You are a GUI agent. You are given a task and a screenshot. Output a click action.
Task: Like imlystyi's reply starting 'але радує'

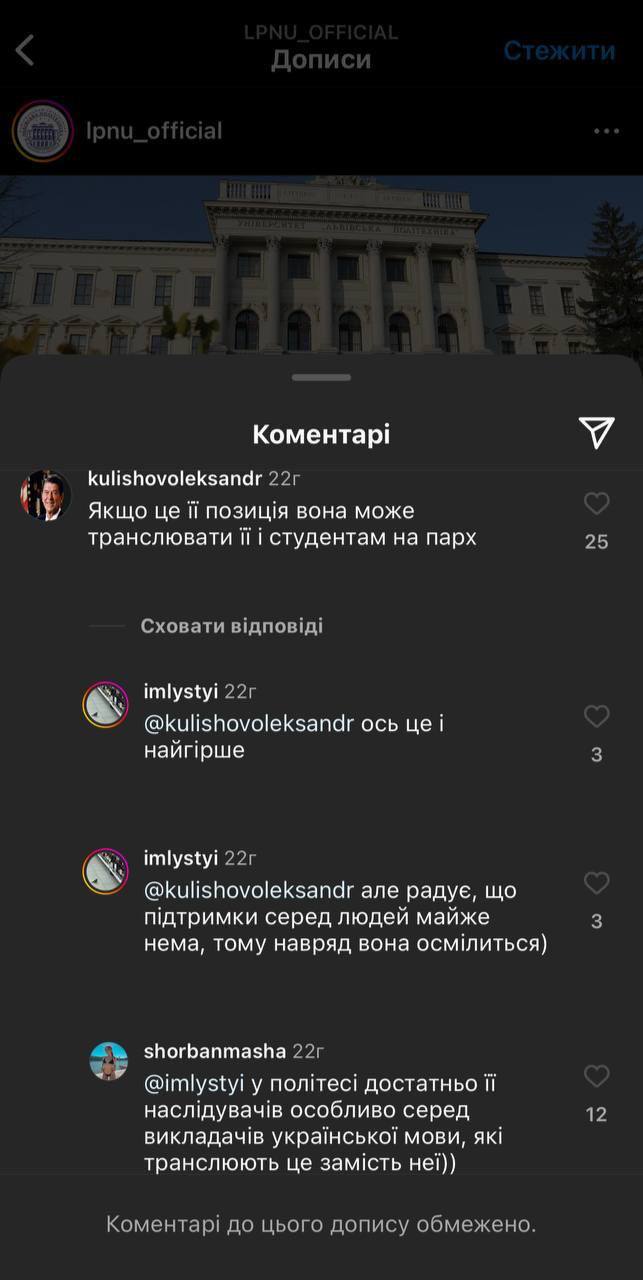(596, 883)
